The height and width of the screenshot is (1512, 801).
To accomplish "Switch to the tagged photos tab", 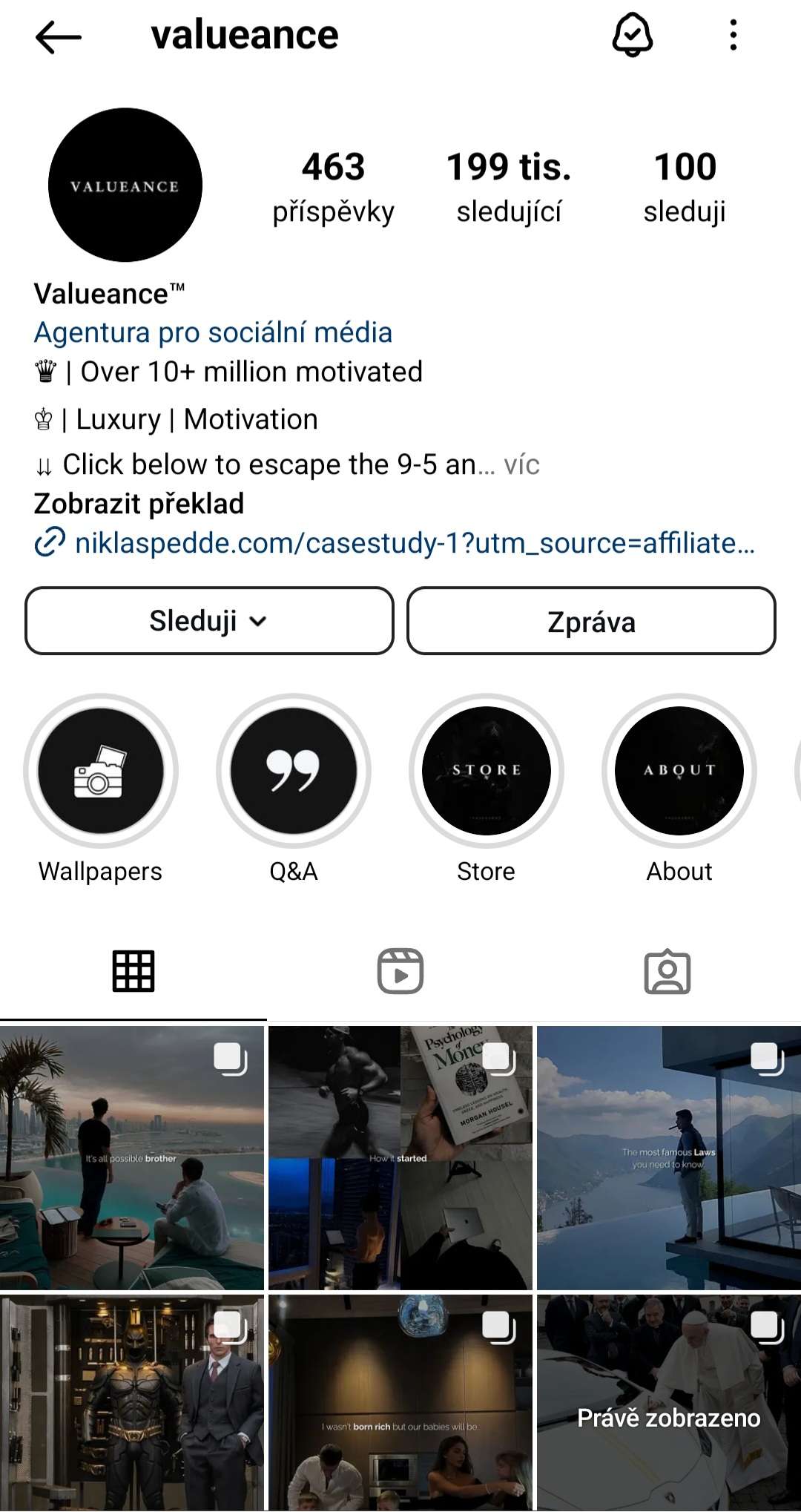I will pyautogui.click(x=667, y=971).
